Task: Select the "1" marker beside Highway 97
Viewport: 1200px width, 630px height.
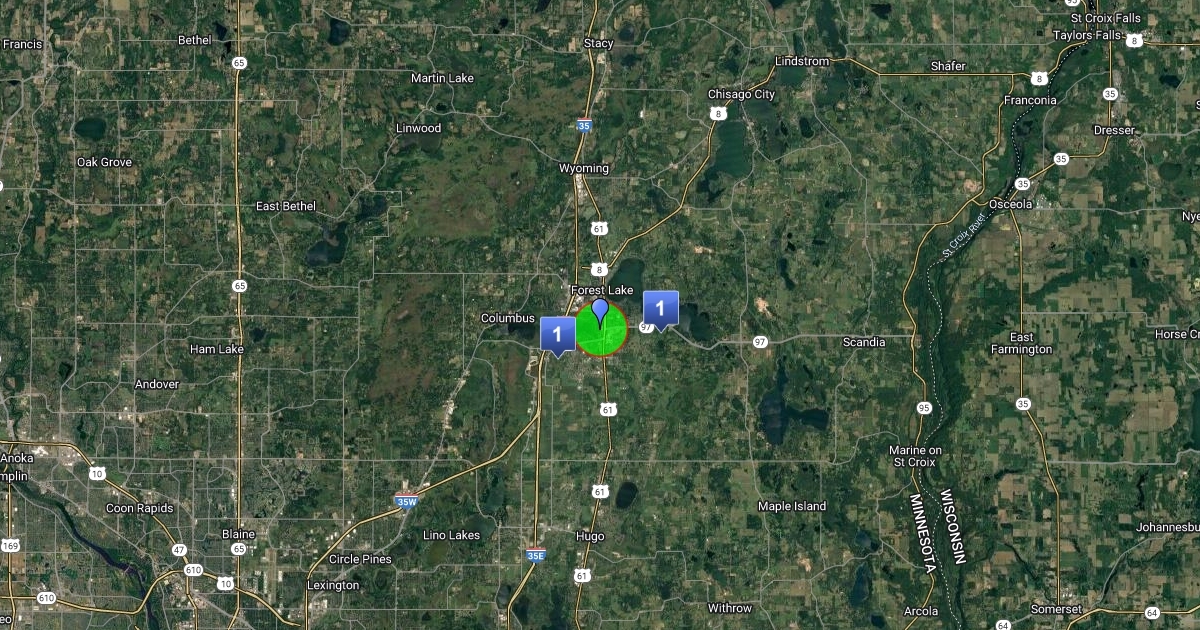Action: click(x=660, y=308)
